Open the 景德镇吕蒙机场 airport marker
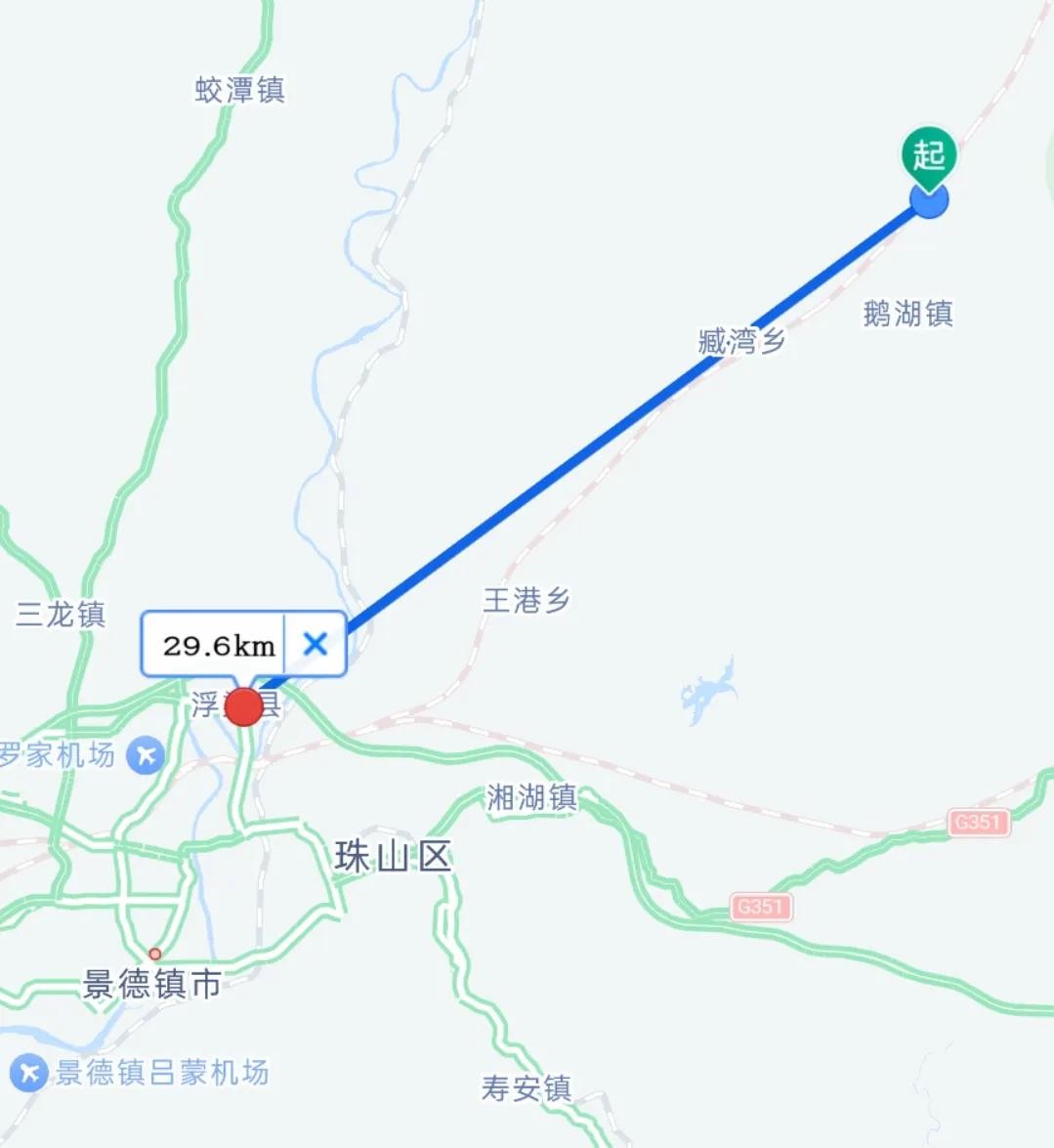This screenshot has width=1054, height=1148. pos(28,1073)
